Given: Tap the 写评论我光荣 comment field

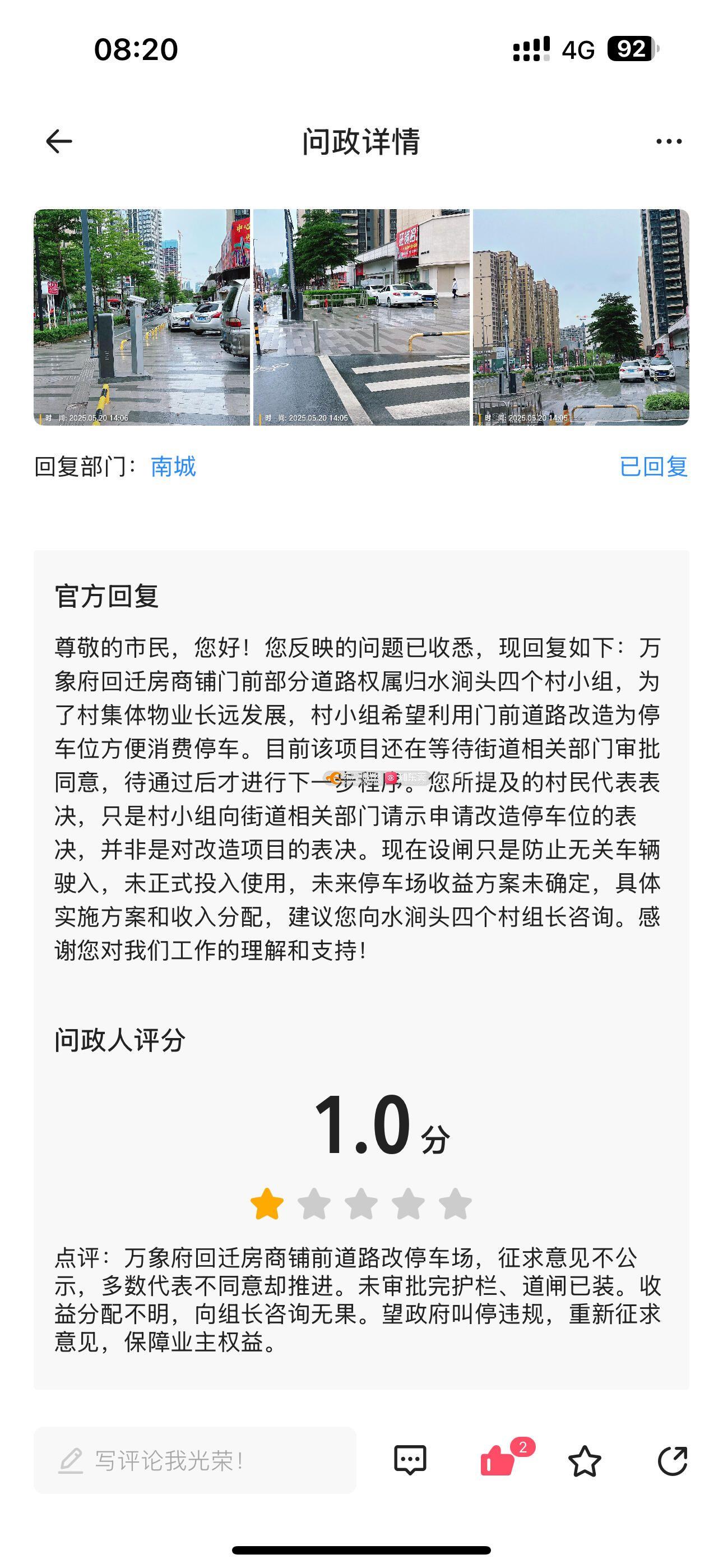Looking at the screenshot, I should coord(194,1460).
